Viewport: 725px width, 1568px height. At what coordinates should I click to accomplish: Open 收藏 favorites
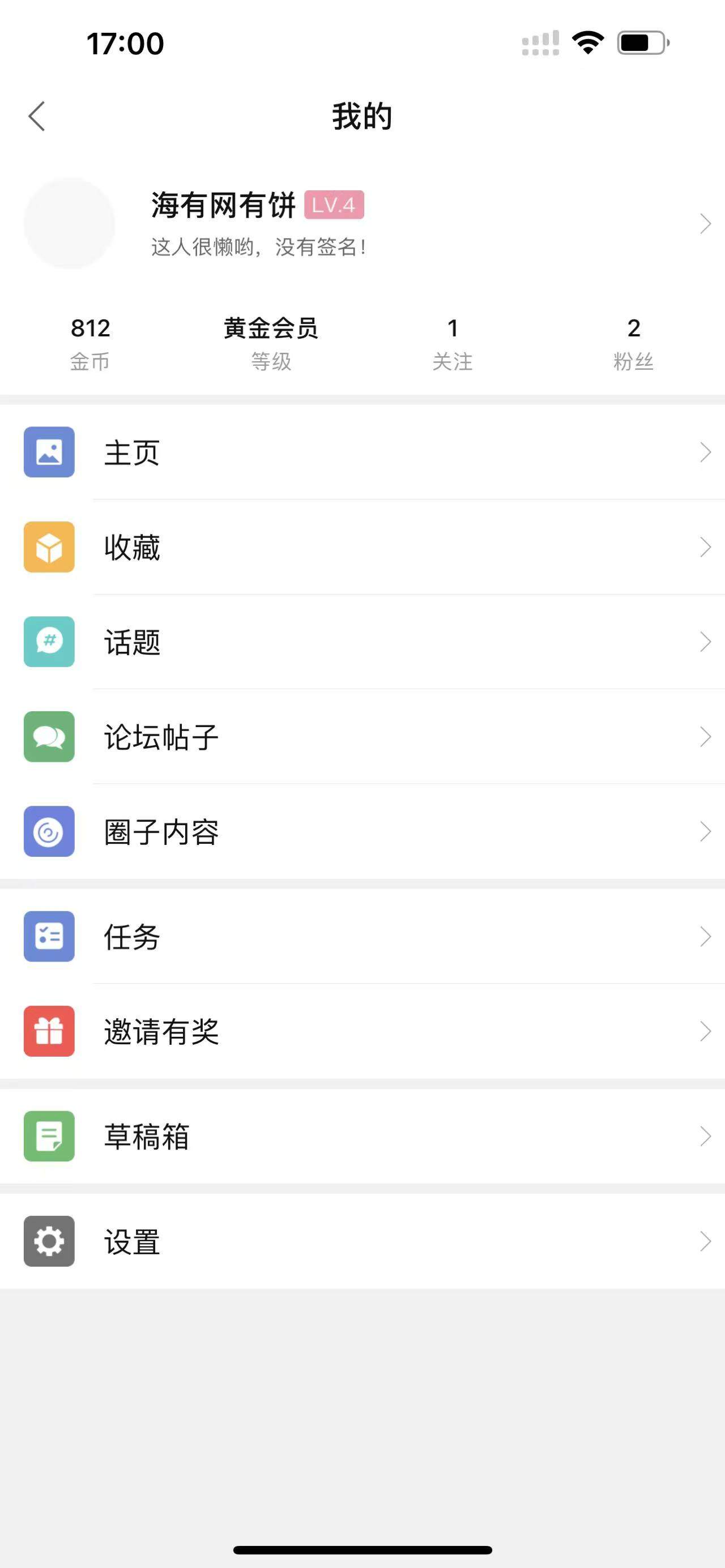(362, 547)
